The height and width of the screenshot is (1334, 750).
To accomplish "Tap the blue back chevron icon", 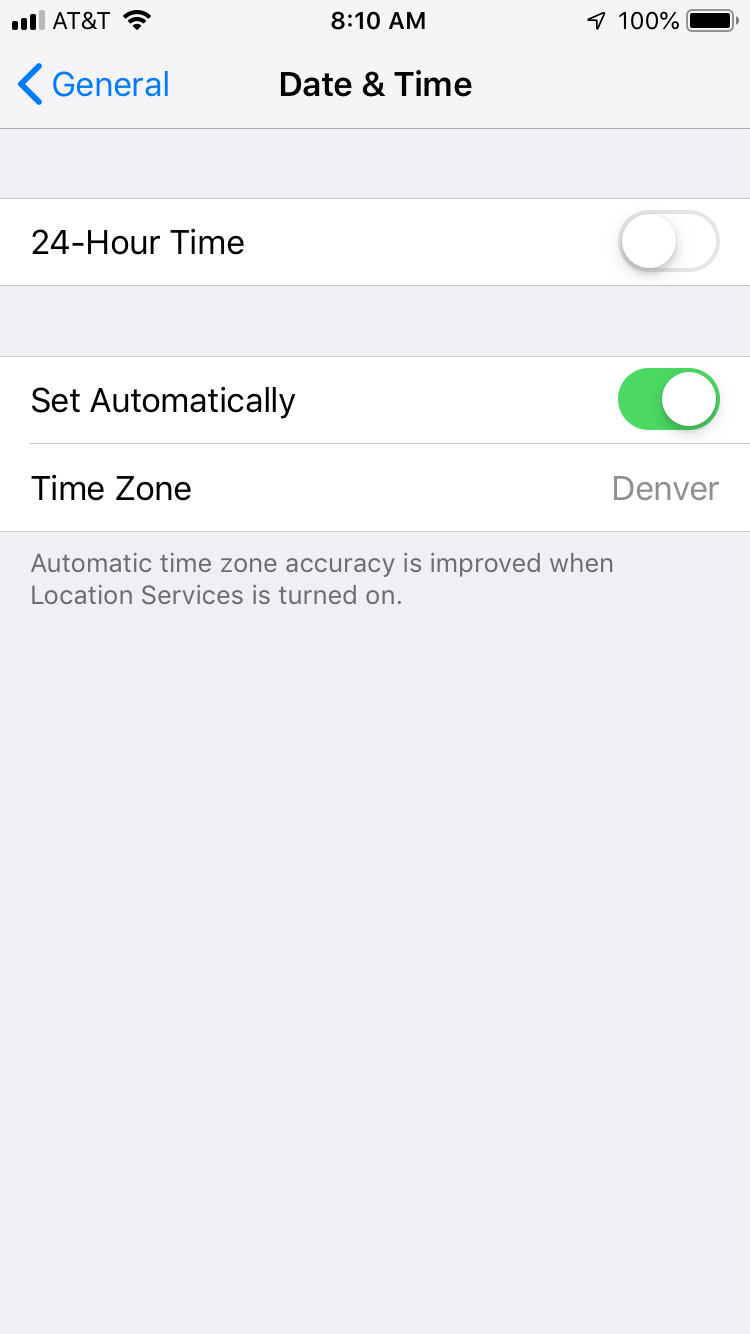I will [x=29, y=84].
